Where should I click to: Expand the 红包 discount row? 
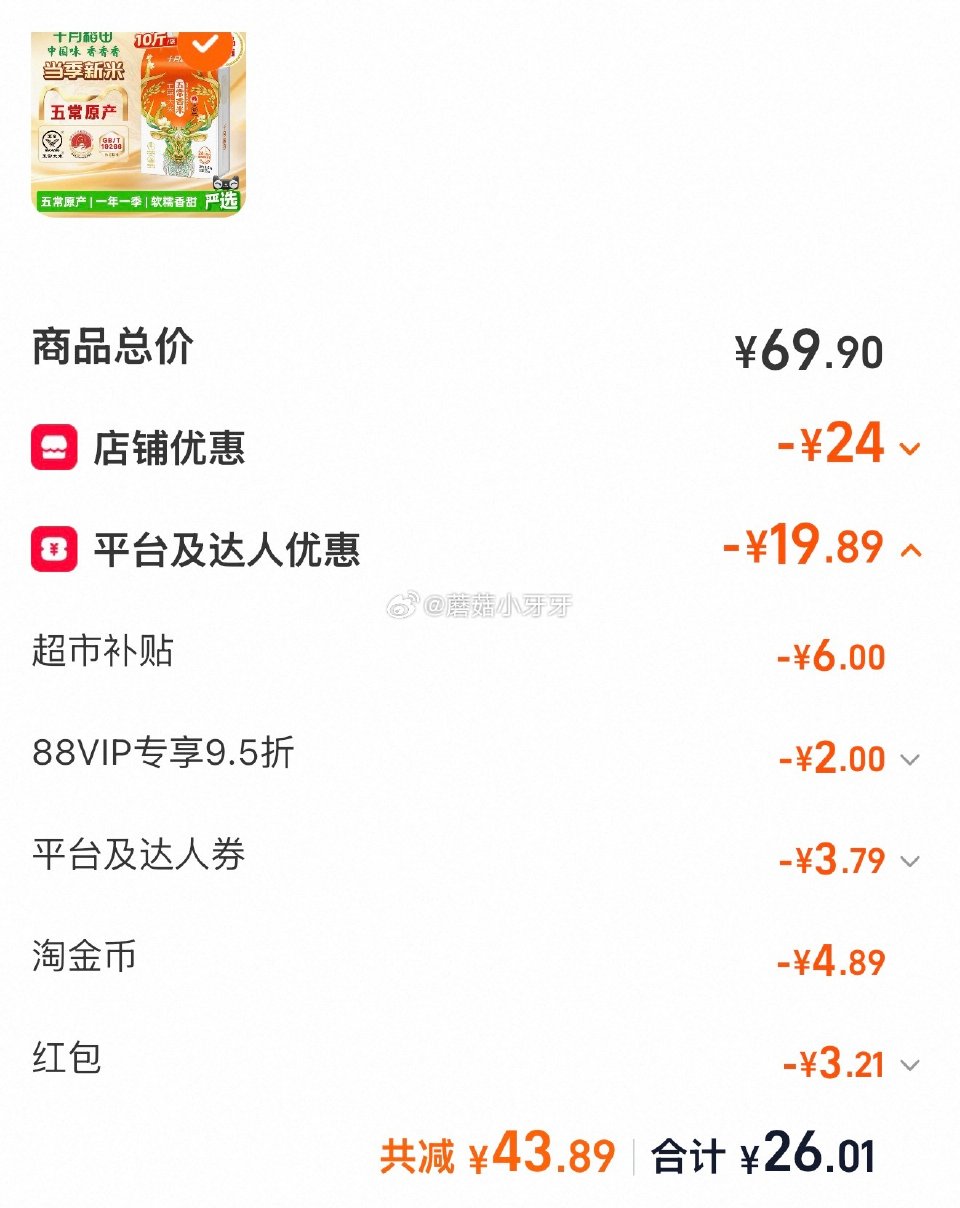point(909,1066)
